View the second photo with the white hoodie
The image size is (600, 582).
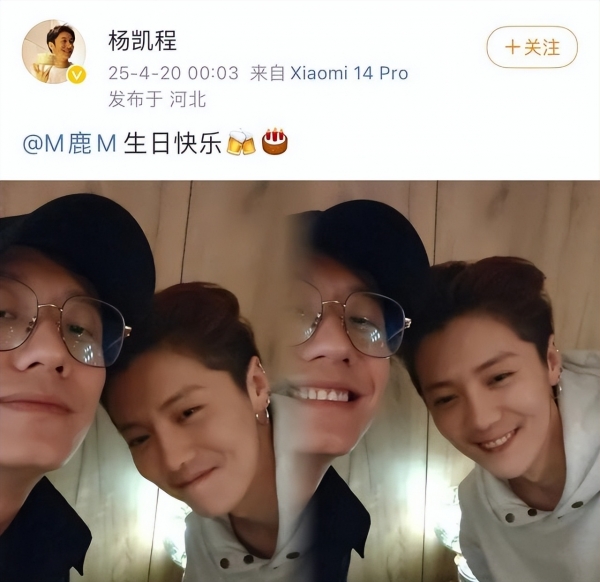click(x=447, y=380)
